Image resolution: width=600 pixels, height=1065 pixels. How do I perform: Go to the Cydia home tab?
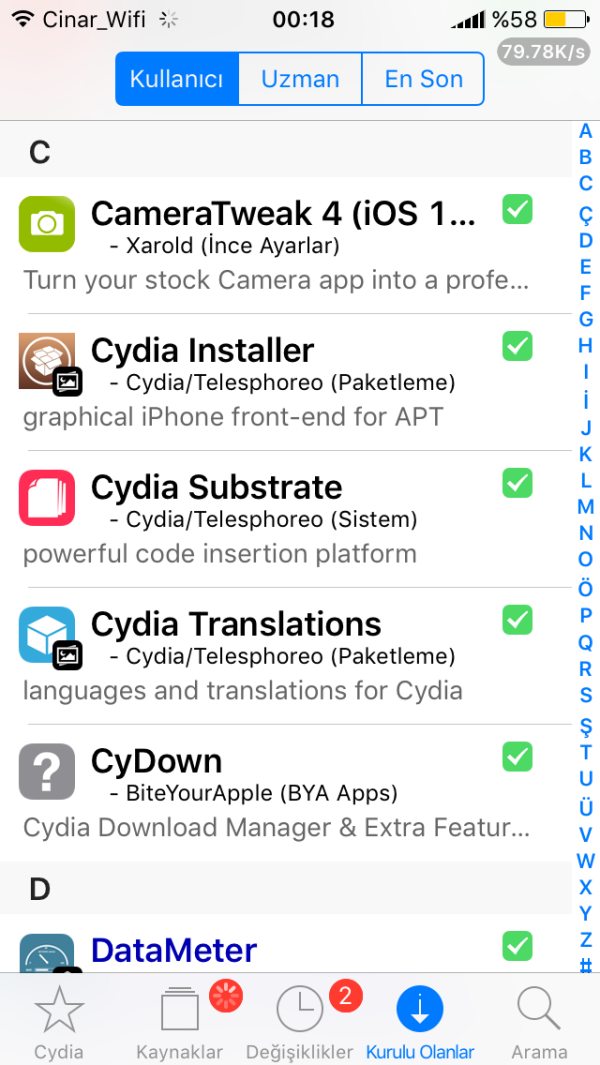click(59, 1021)
